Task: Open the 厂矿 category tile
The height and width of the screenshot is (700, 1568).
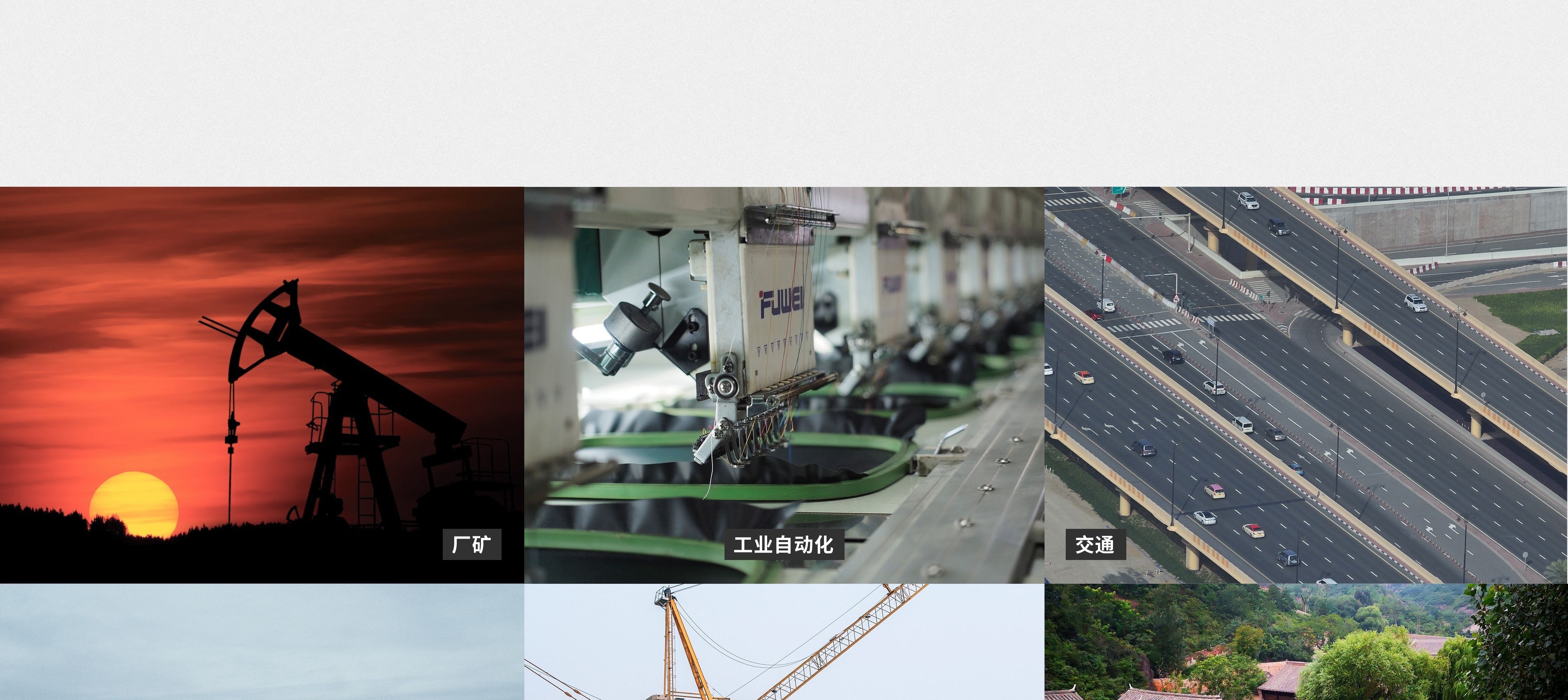Action: click(262, 385)
